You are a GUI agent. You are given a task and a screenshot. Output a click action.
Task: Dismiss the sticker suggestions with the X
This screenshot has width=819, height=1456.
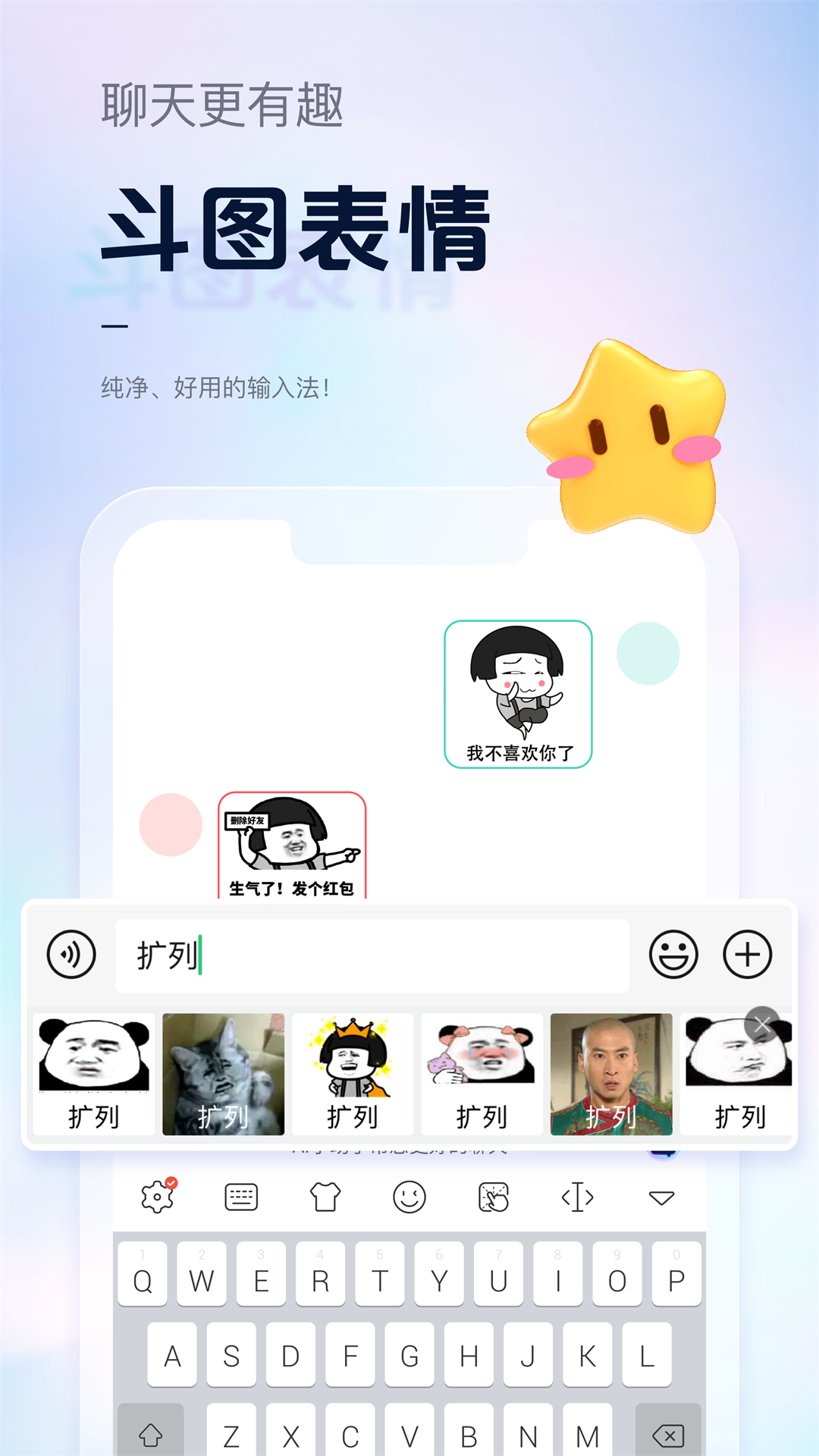point(761,1024)
